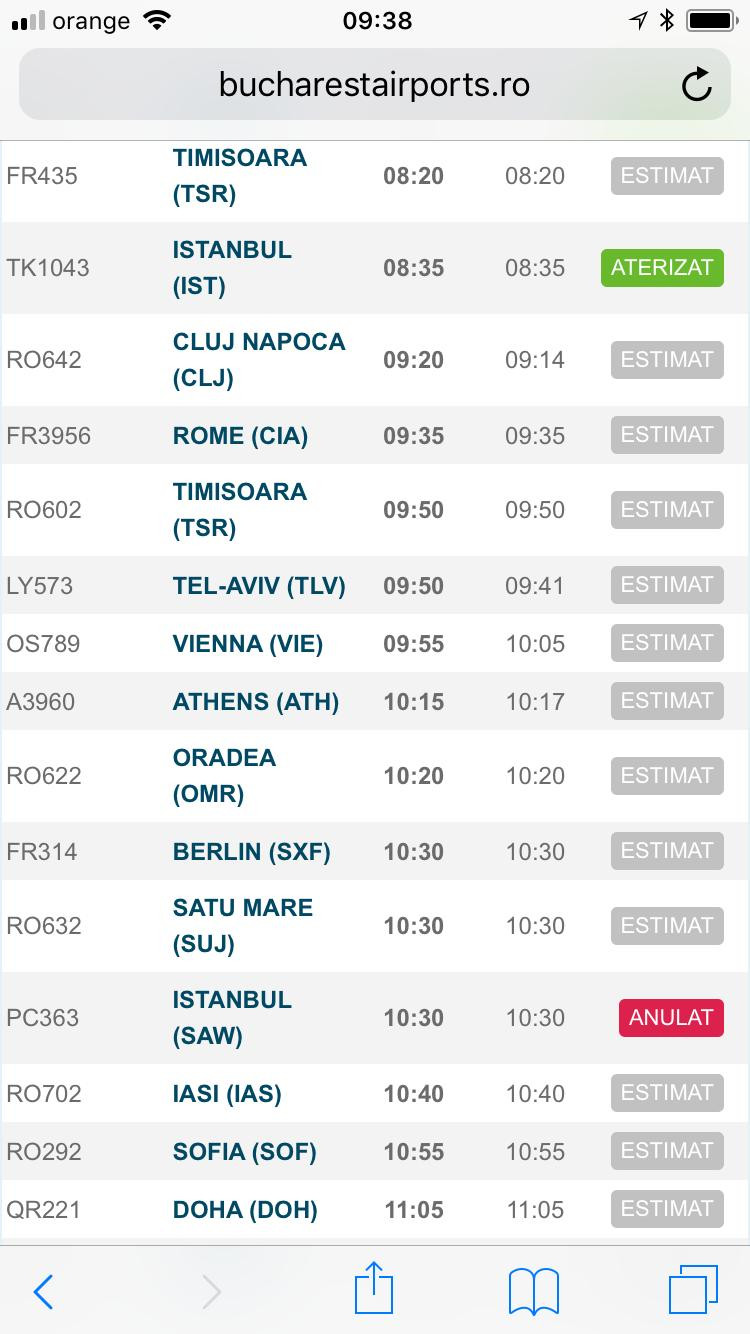The image size is (750, 1334).
Task: Tap the SOFIA (SOF) flight row
Action: point(244,1151)
